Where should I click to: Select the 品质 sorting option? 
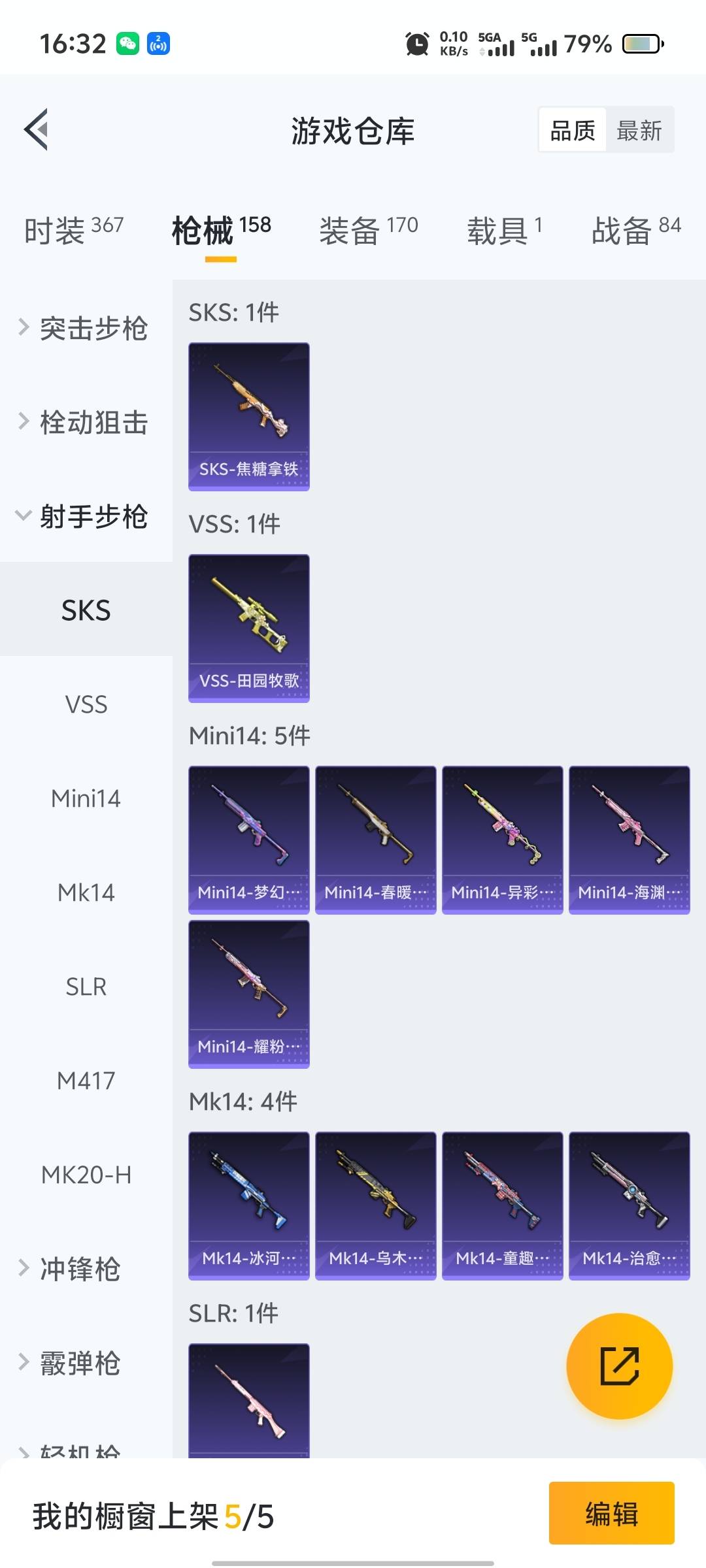[573, 131]
